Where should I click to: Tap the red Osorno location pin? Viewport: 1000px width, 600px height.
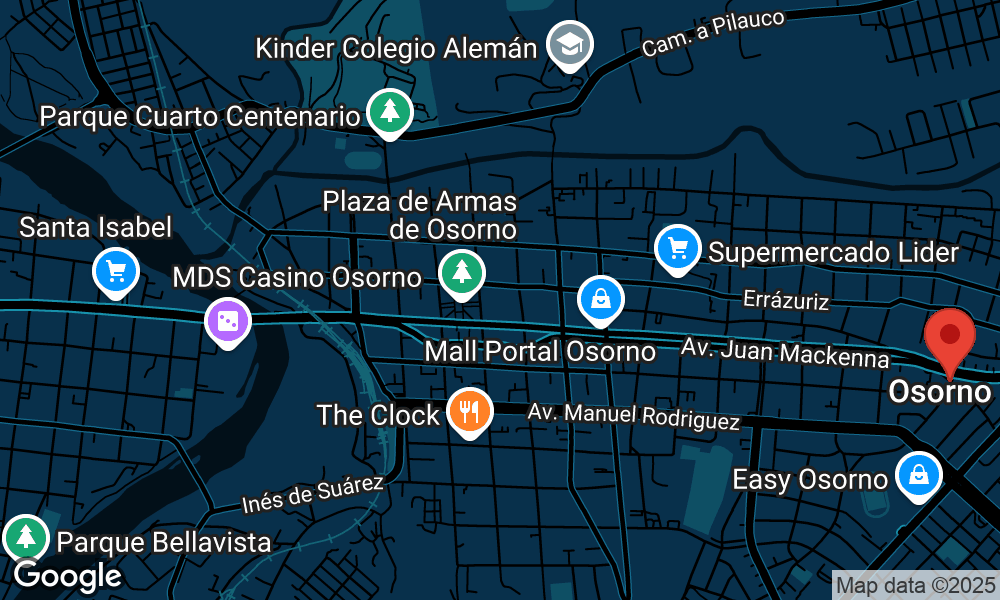point(949,338)
